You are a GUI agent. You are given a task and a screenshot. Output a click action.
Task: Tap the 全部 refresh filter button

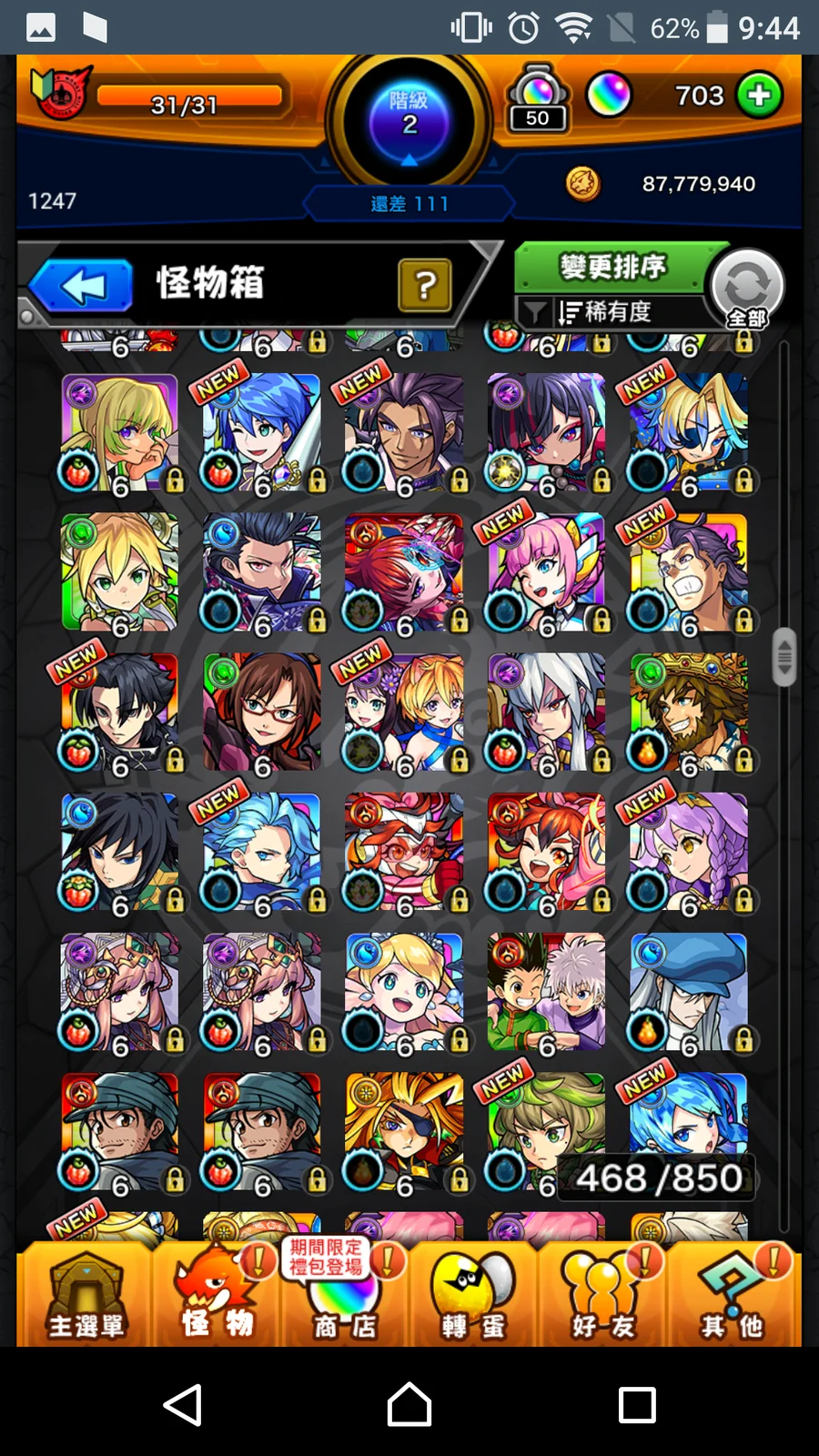[x=746, y=289]
